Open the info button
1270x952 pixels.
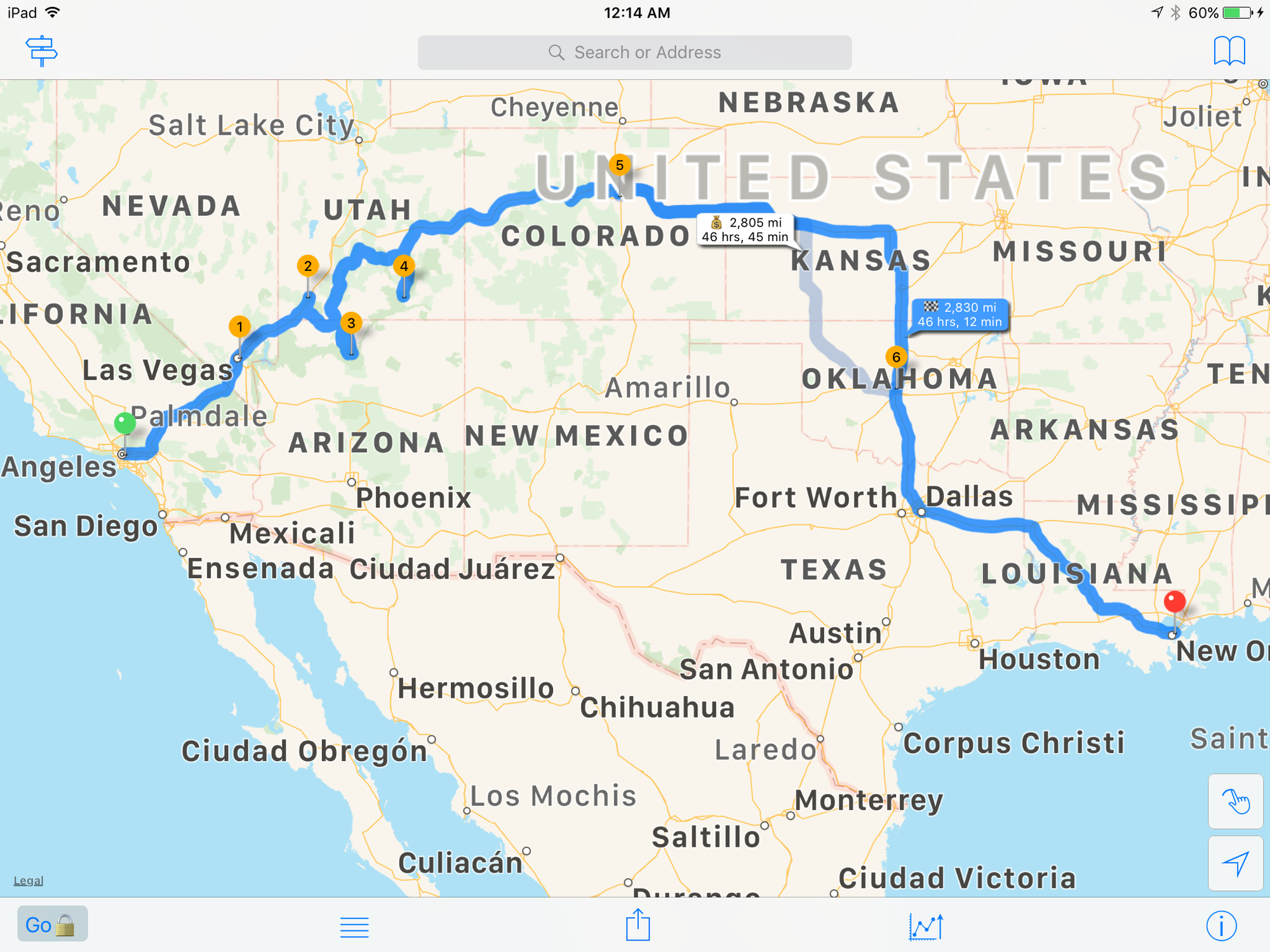[x=1220, y=926]
